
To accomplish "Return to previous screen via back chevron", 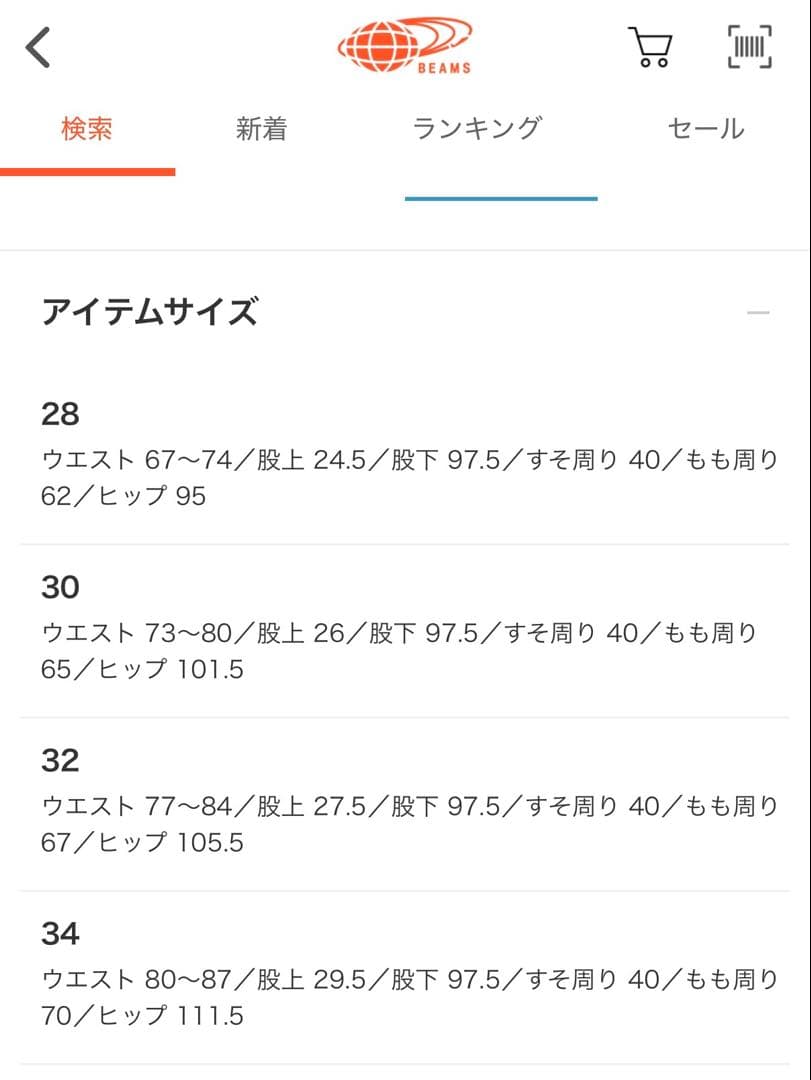I will point(38,44).
